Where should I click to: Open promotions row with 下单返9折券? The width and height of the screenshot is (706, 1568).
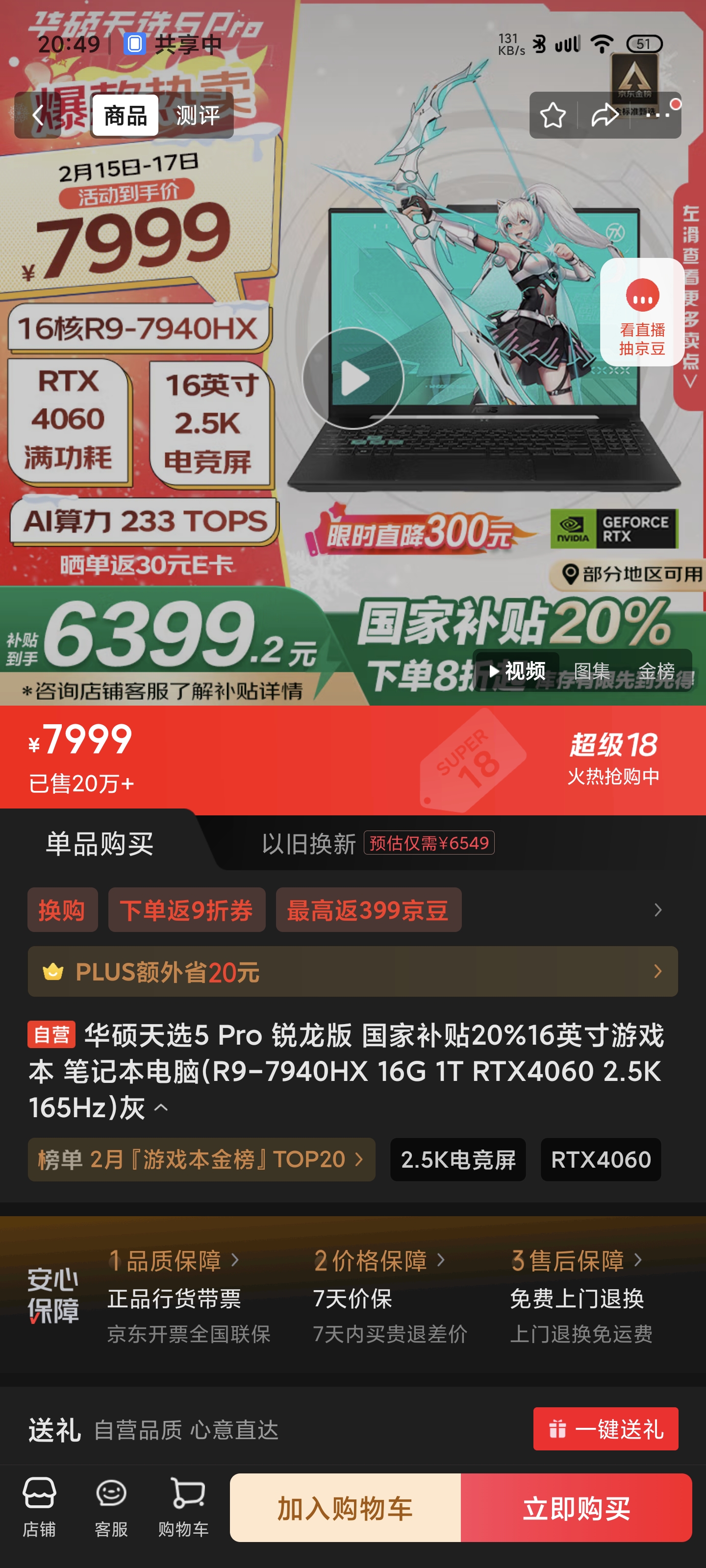(352, 910)
